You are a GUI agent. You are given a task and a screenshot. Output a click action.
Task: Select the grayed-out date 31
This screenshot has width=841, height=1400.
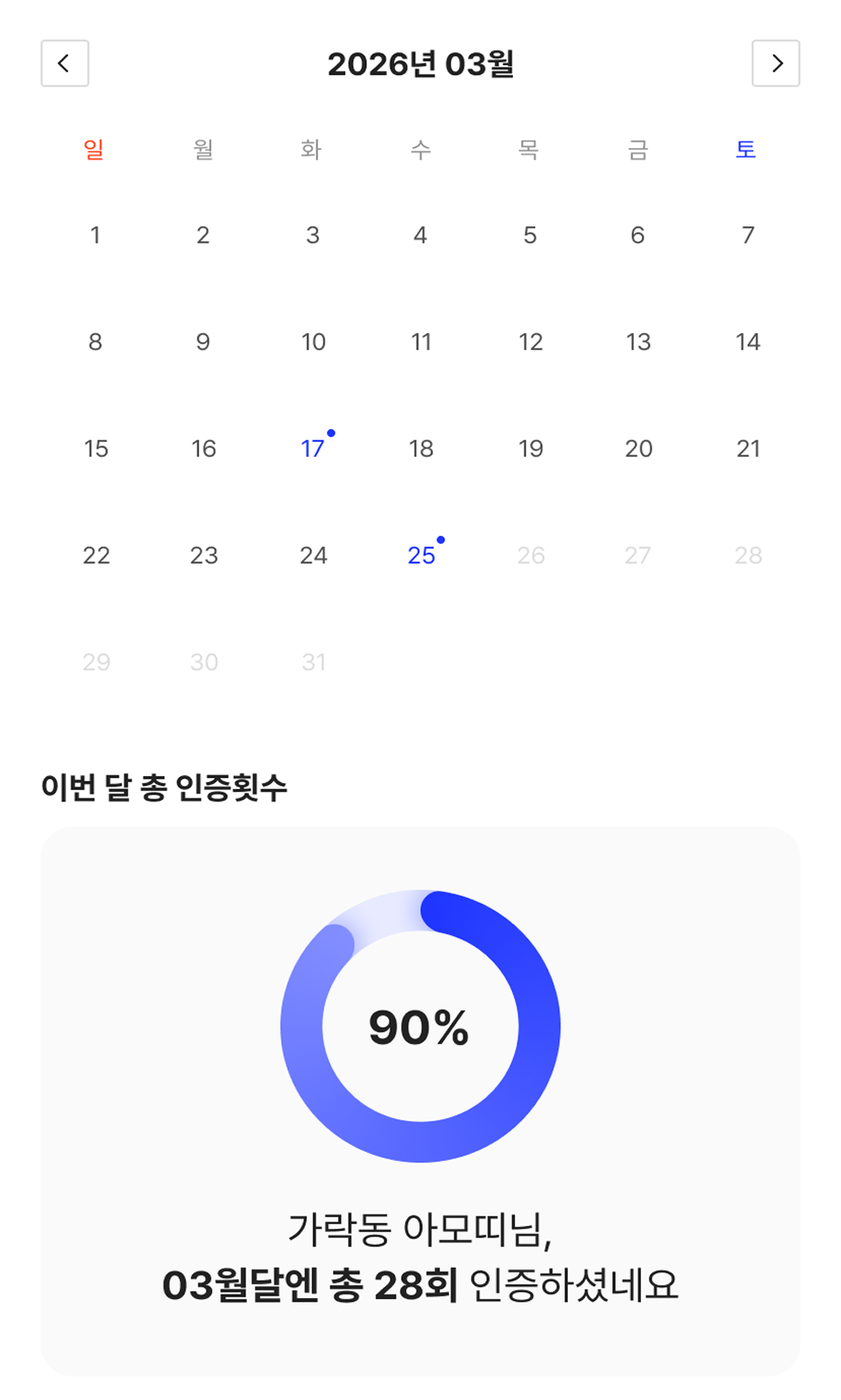(312, 661)
